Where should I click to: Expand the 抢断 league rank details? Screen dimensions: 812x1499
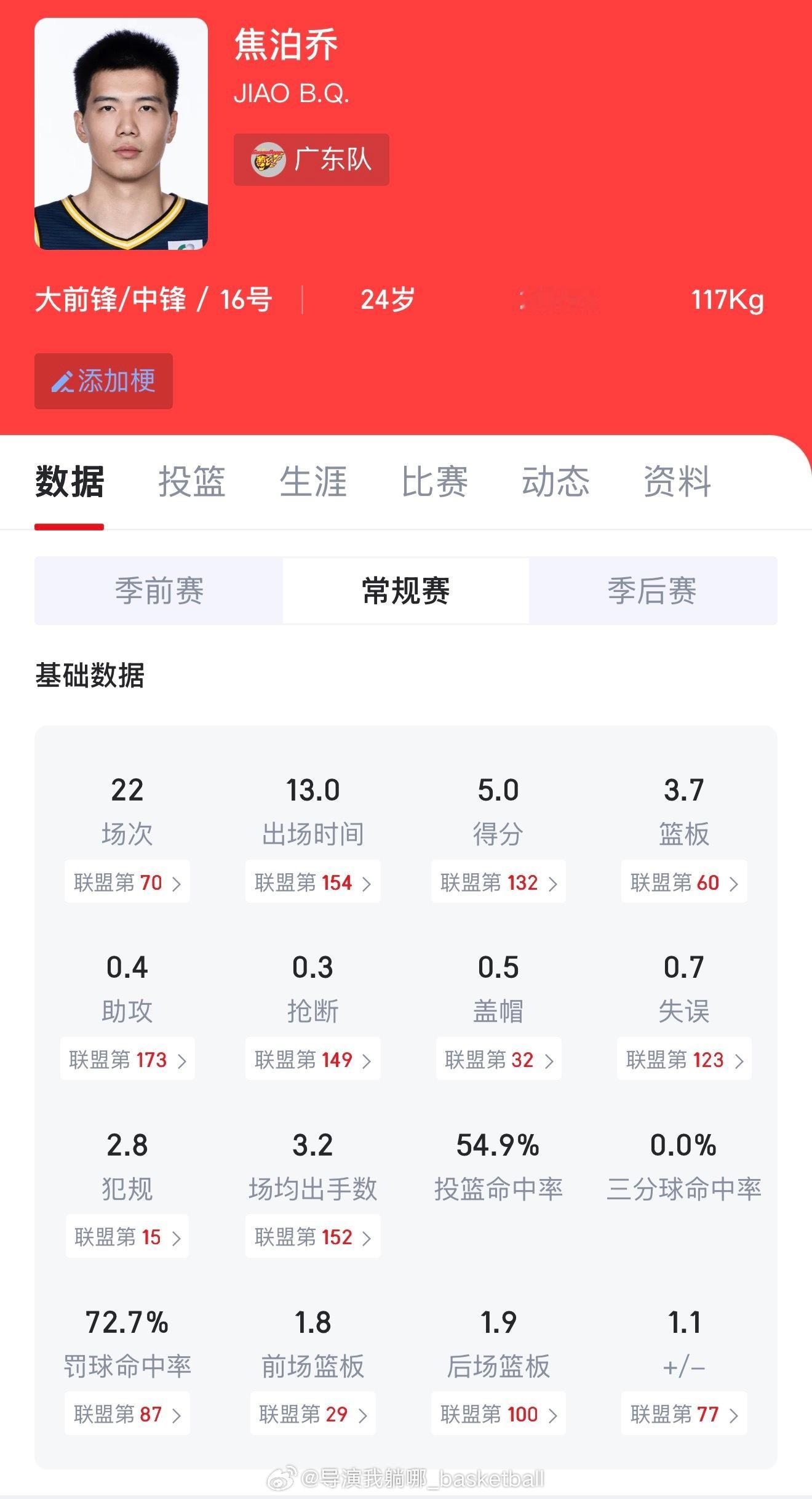pos(312,1059)
